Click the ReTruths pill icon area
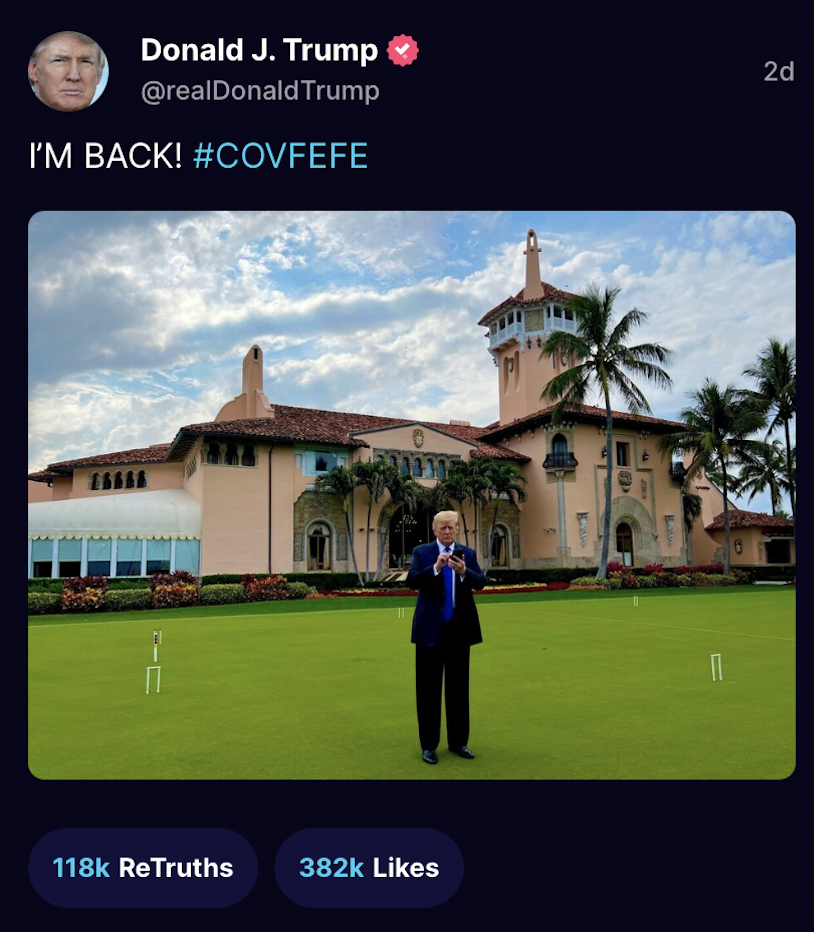This screenshot has width=814, height=932. [142, 868]
